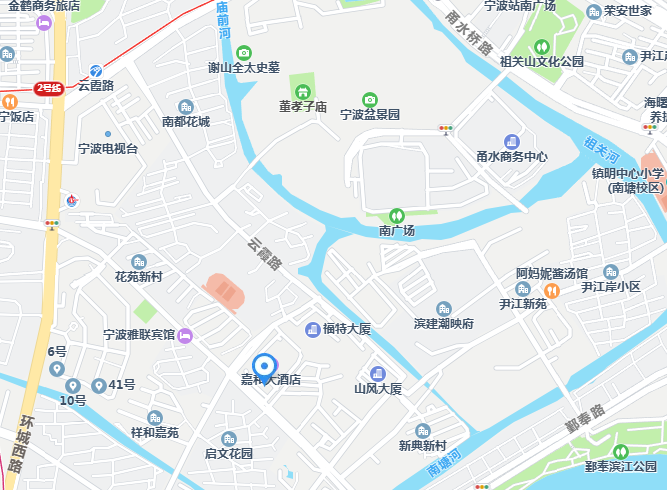Select 滨建潮映府 residential marker
Screen dimensions: 667x490
[x=443, y=309]
